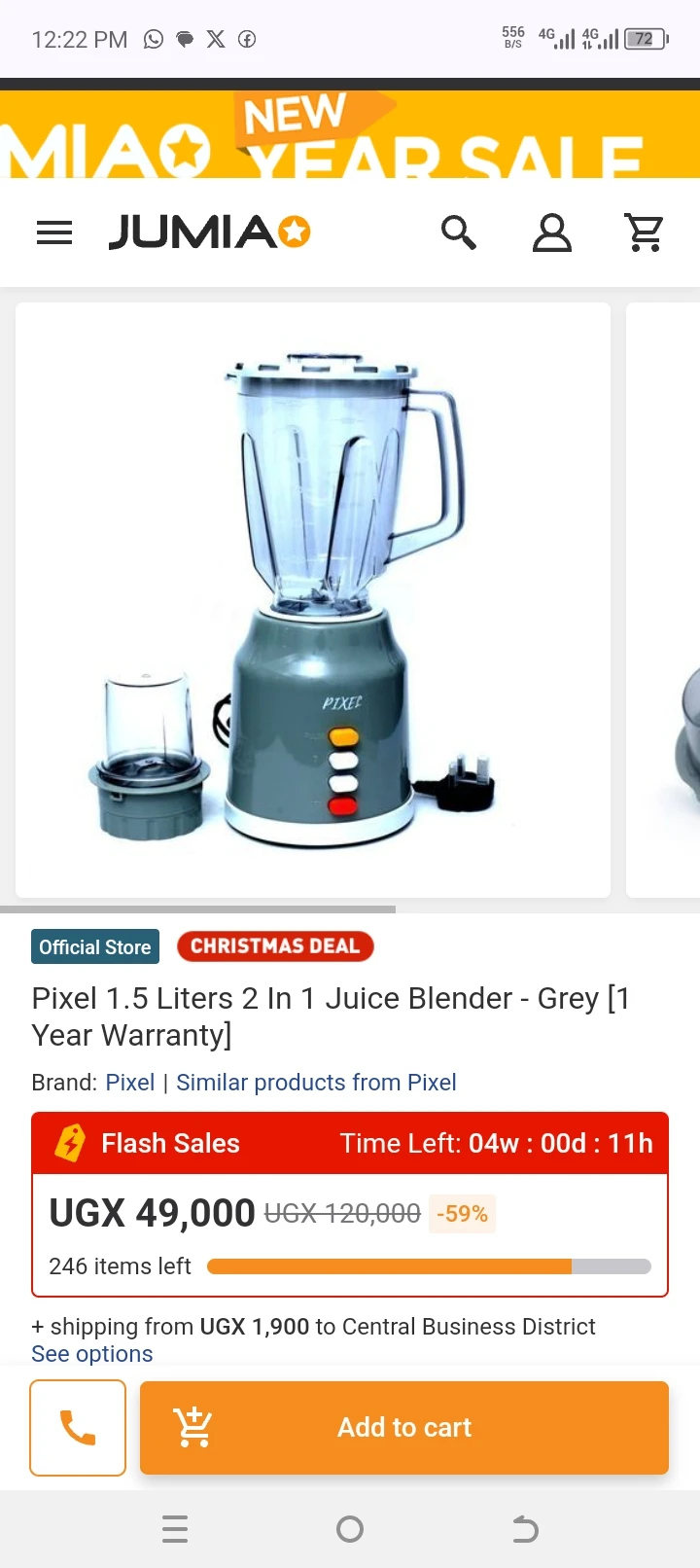The height and width of the screenshot is (1568, 700).
Task: Tap the Jumia logo to go home
Action: tap(209, 232)
